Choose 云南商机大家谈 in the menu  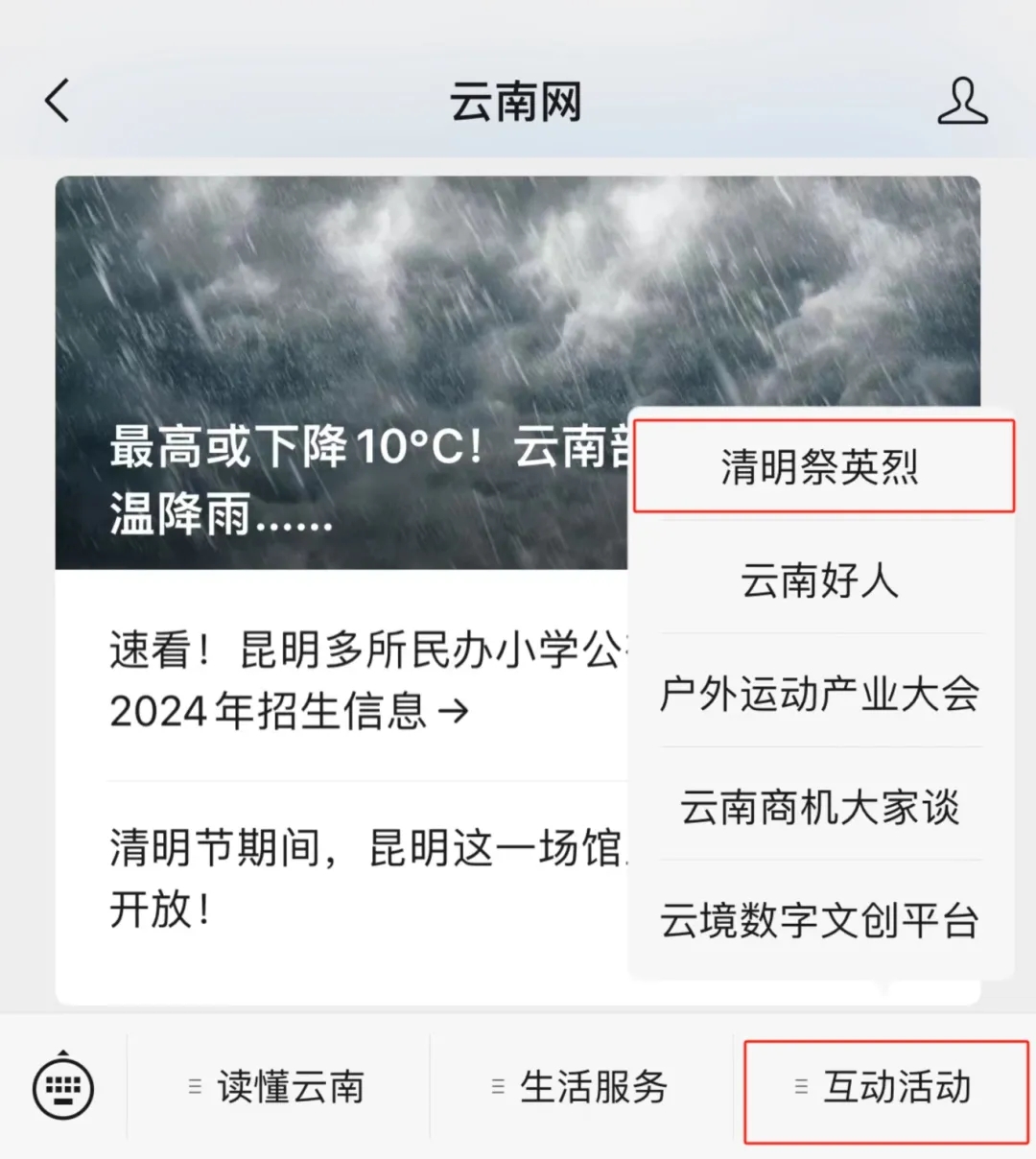(x=821, y=807)
